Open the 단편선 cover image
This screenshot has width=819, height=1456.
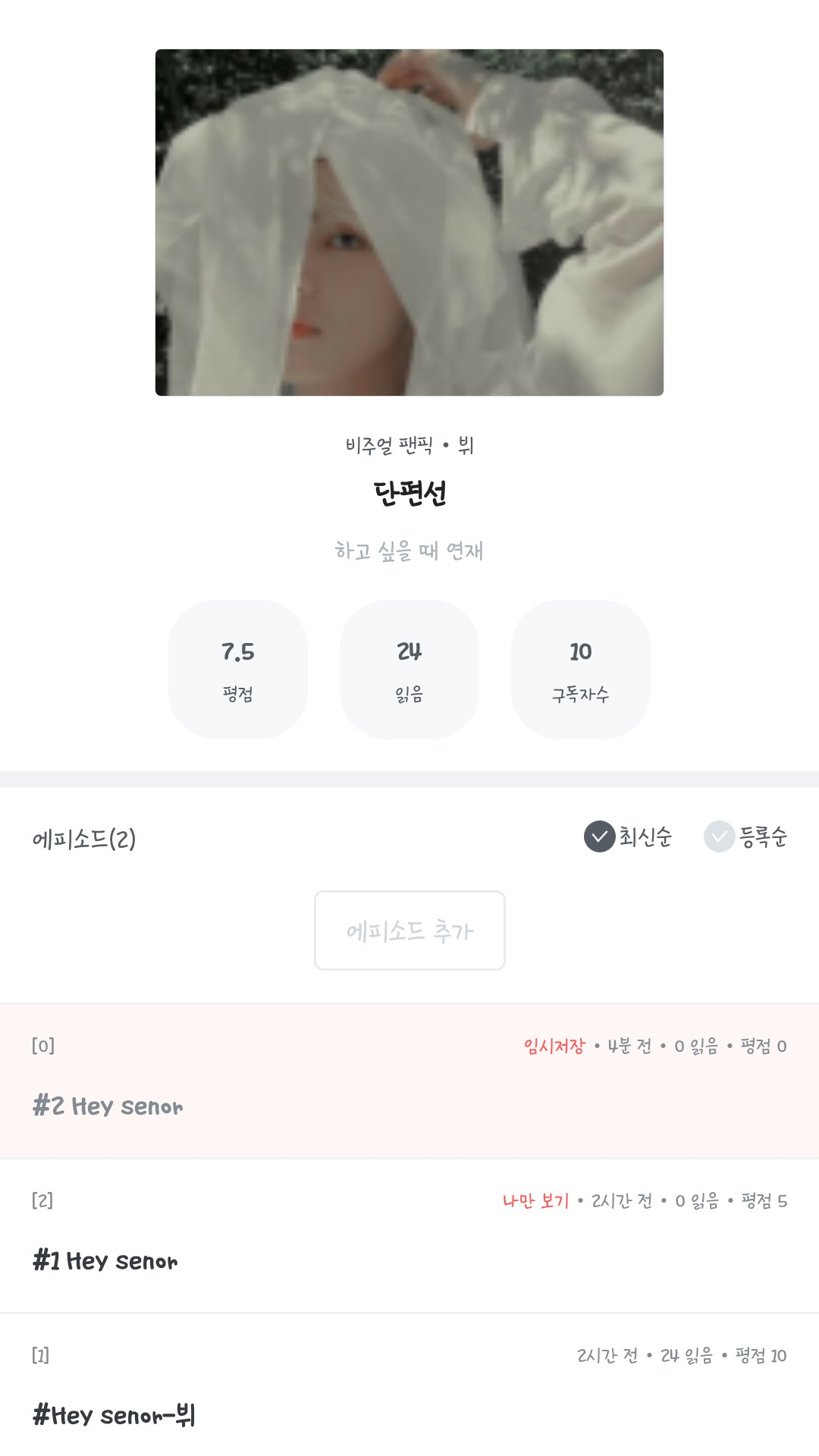point(409,222)
